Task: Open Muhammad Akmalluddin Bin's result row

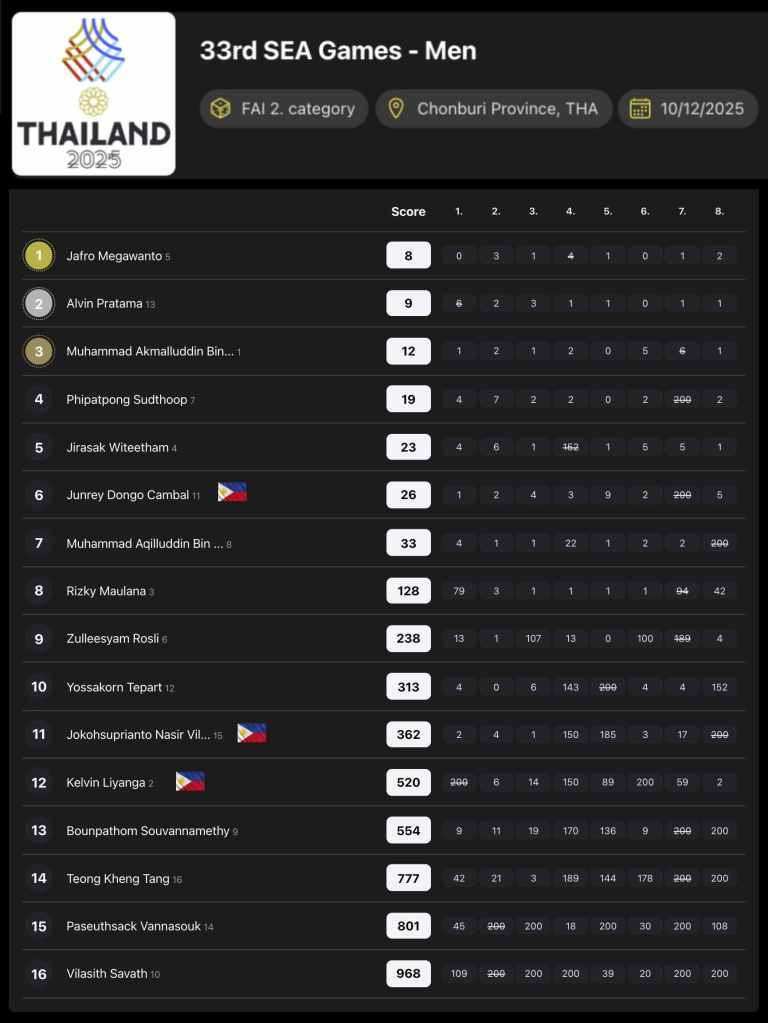Action: (149, 352)
